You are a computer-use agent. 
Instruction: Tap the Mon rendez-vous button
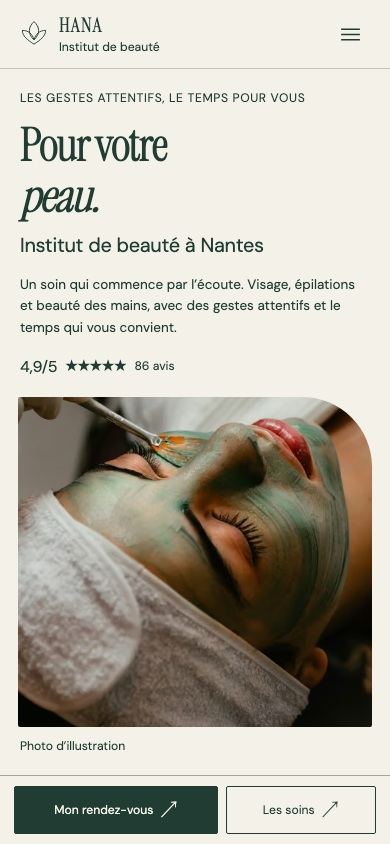116,810
